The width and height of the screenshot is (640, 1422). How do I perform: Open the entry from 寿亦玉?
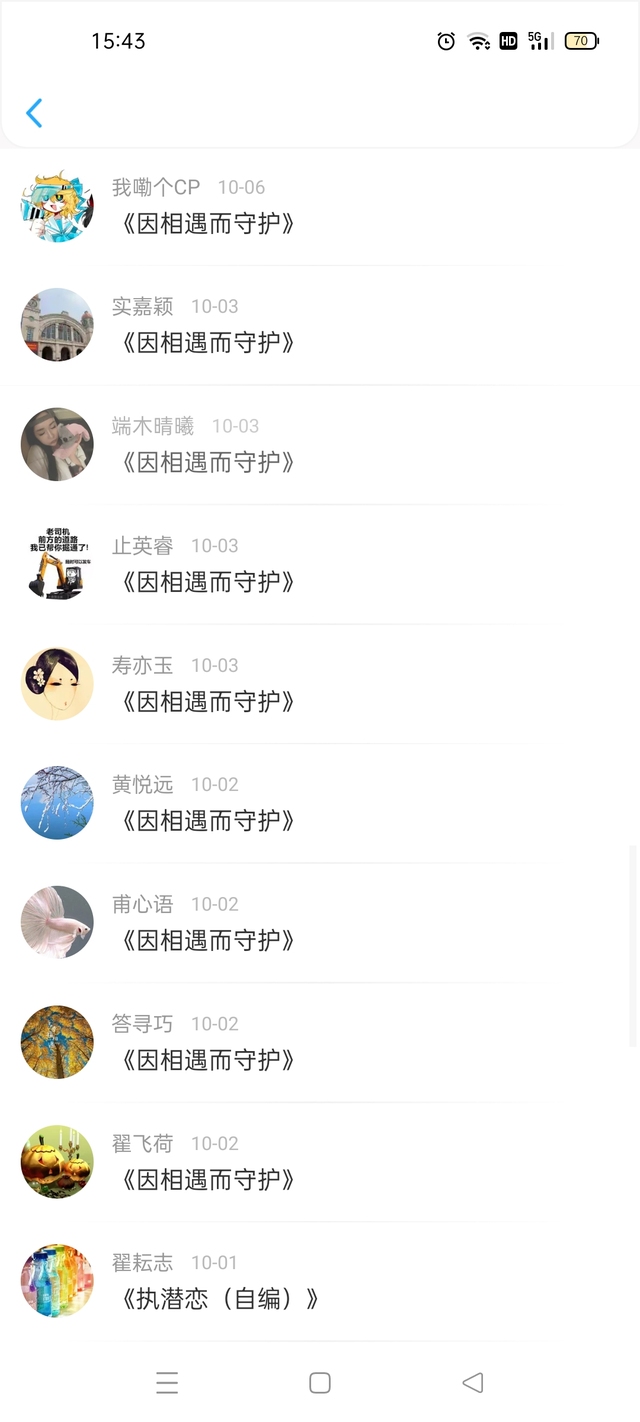(209, 702)
